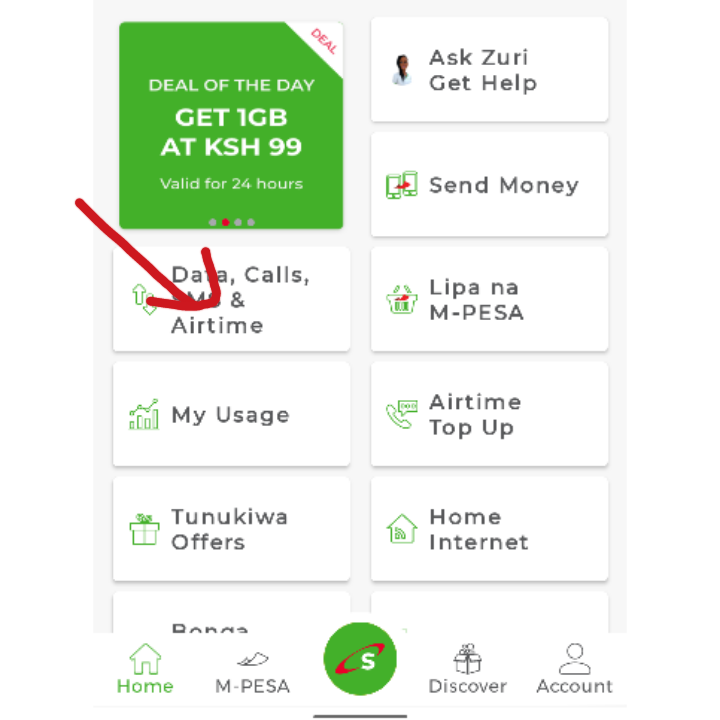Open Lipa na M-PESA
Viewport: 720px width, 720px height.
click(489, 299)
